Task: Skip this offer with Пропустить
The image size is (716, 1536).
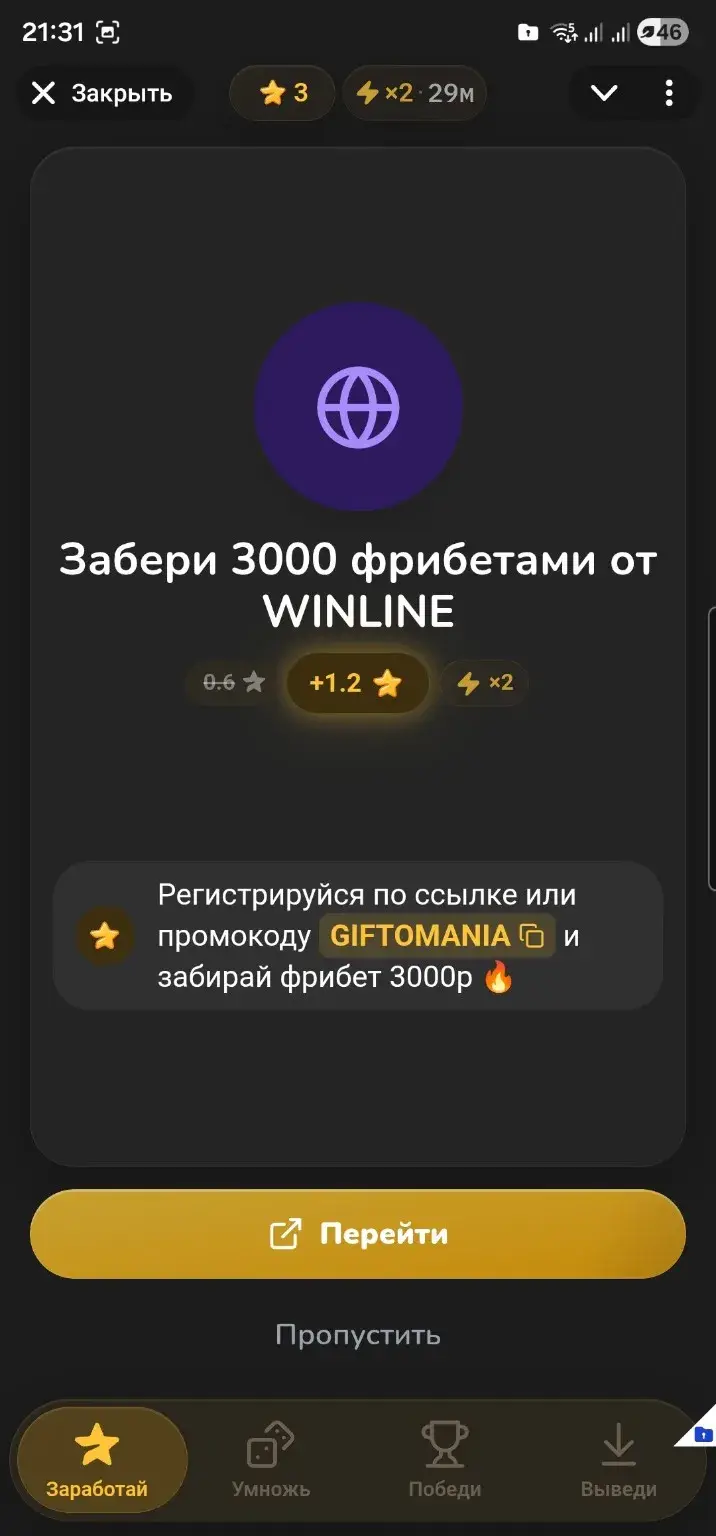Action: (358, 1335)
